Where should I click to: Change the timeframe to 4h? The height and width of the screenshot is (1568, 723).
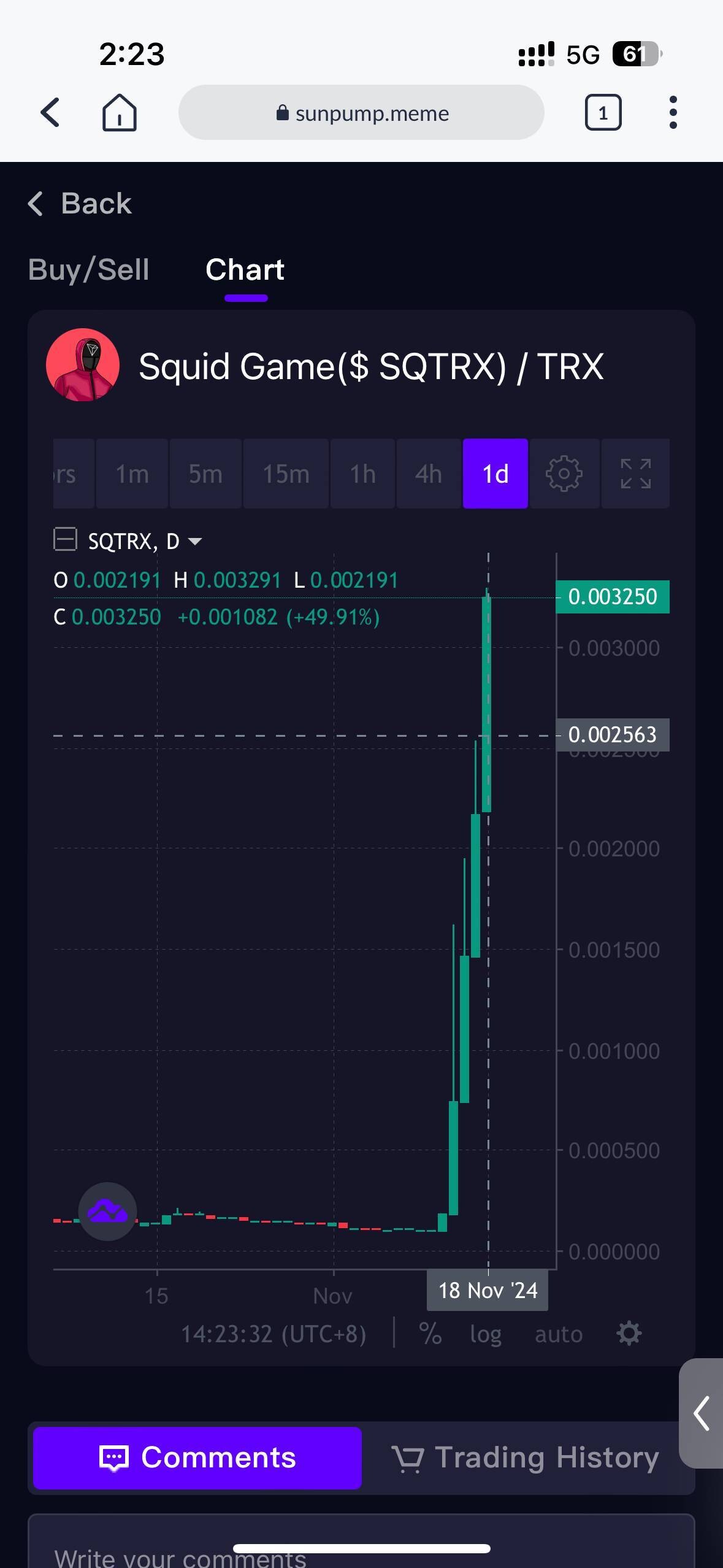[429, 474]
